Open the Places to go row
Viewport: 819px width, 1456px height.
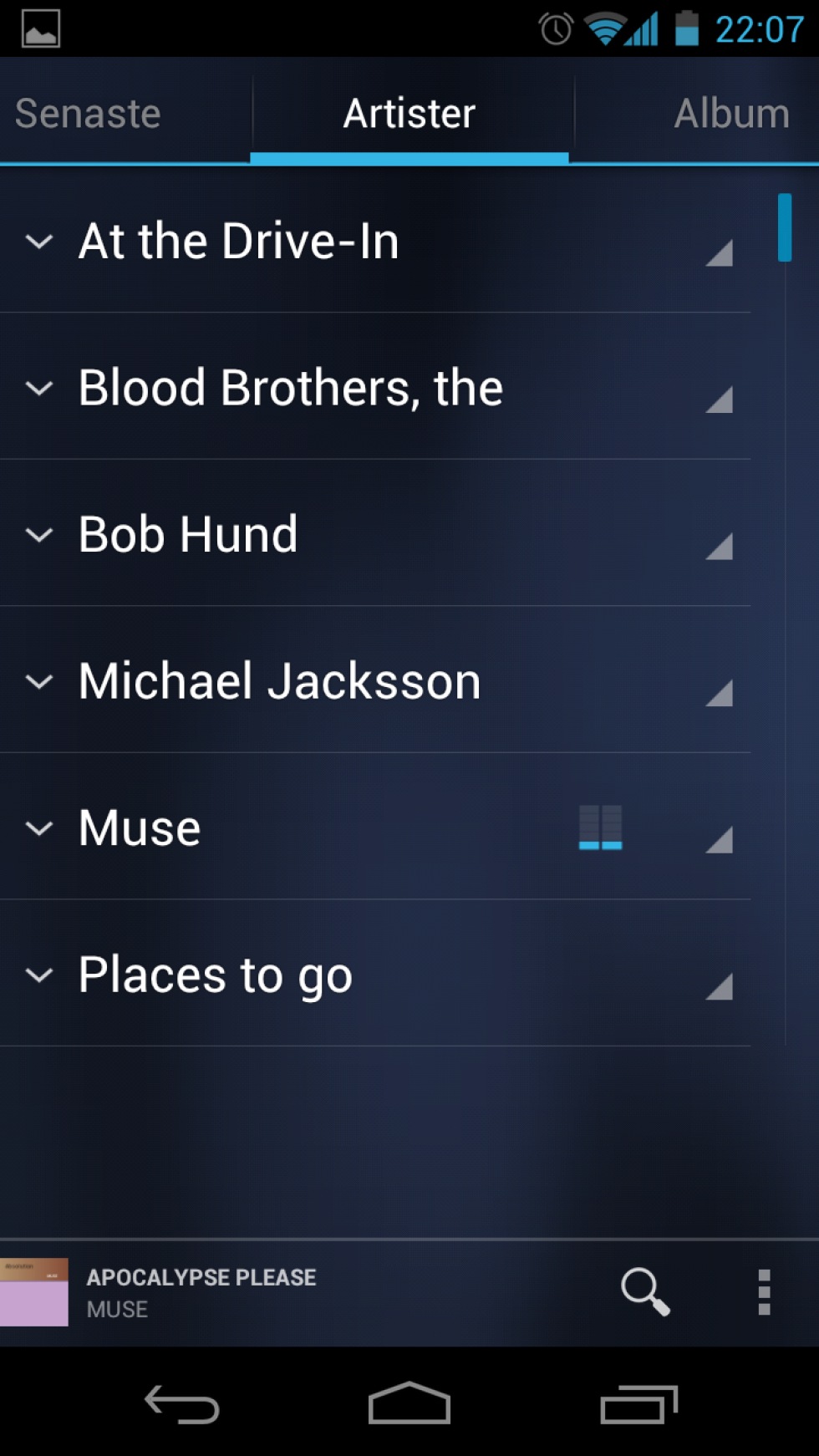[x=216, y=975]
